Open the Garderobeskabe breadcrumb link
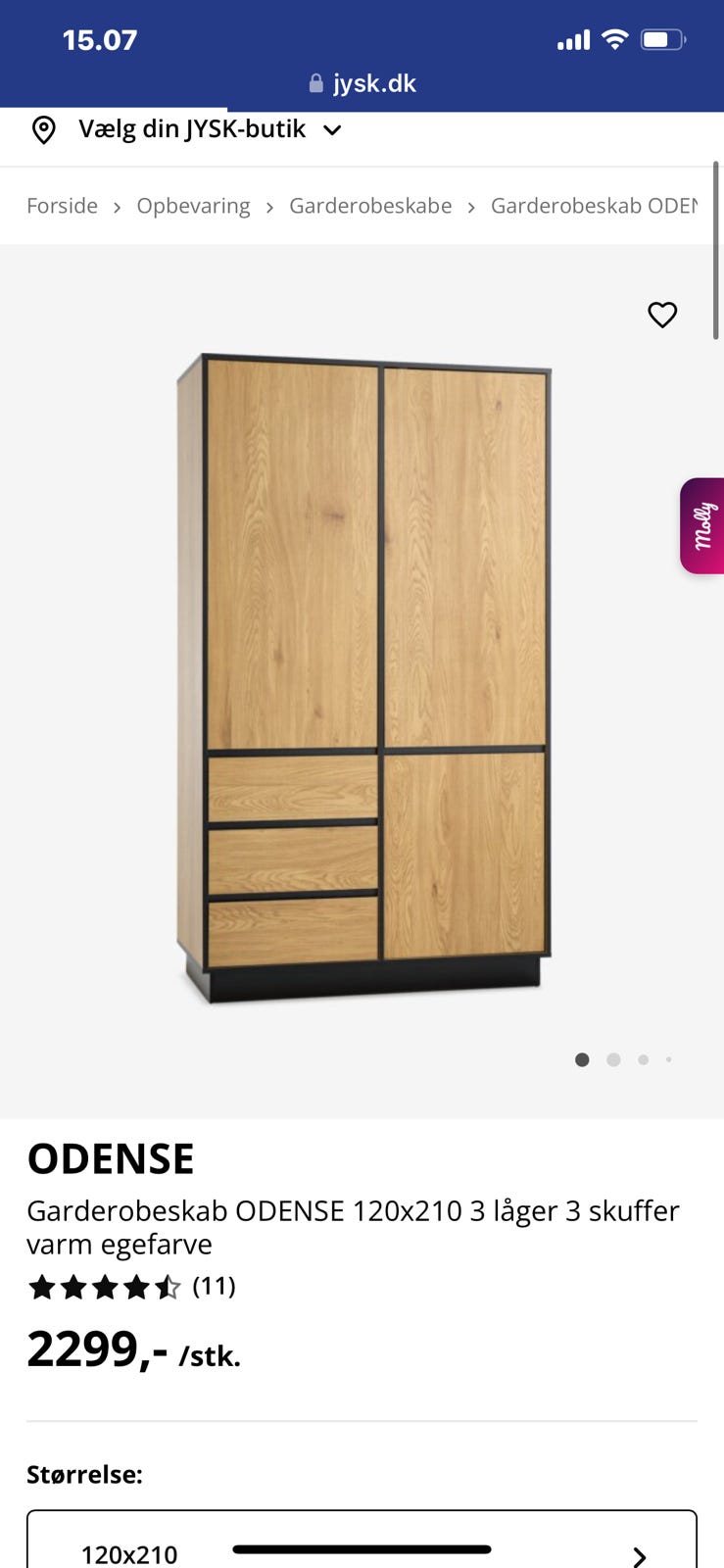 click(x=370, y=206)
